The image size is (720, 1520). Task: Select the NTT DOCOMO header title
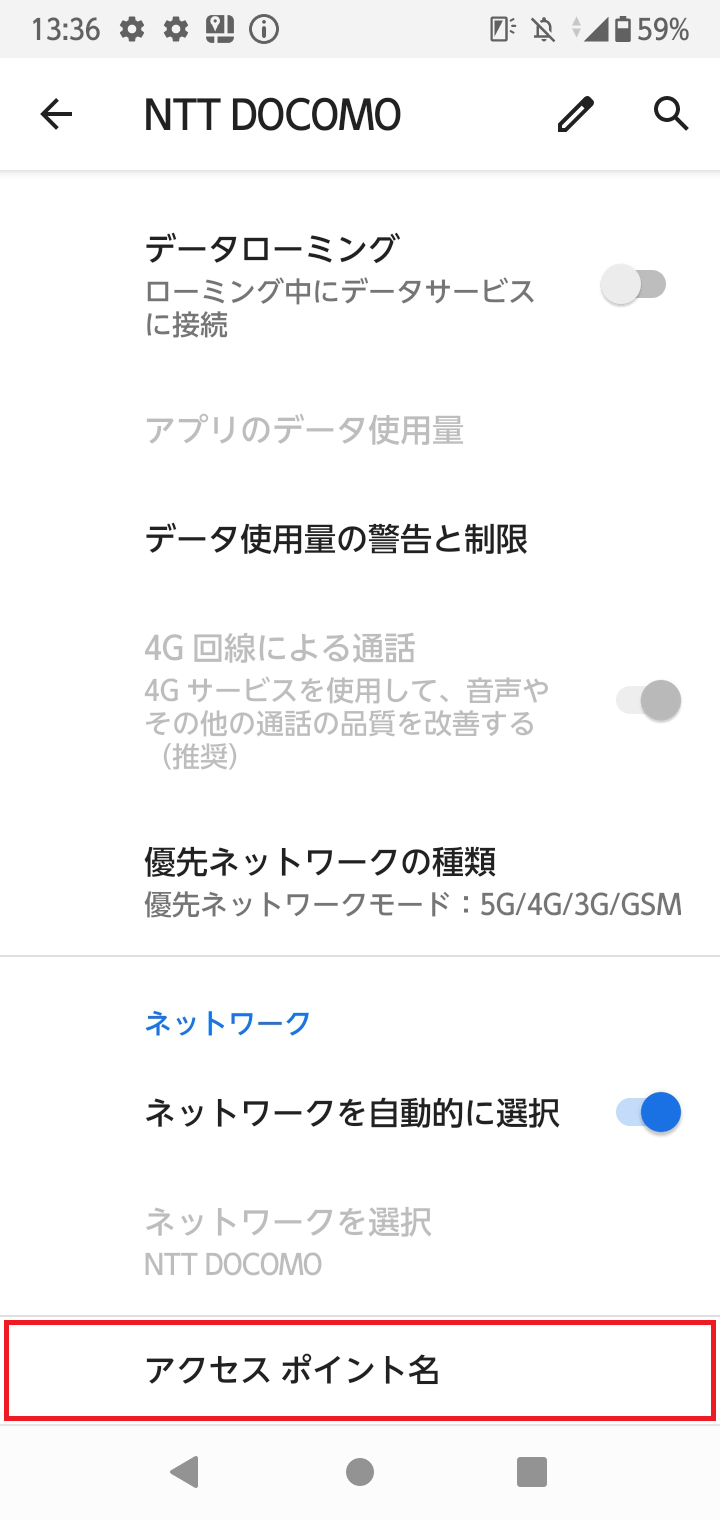(272, 113)
